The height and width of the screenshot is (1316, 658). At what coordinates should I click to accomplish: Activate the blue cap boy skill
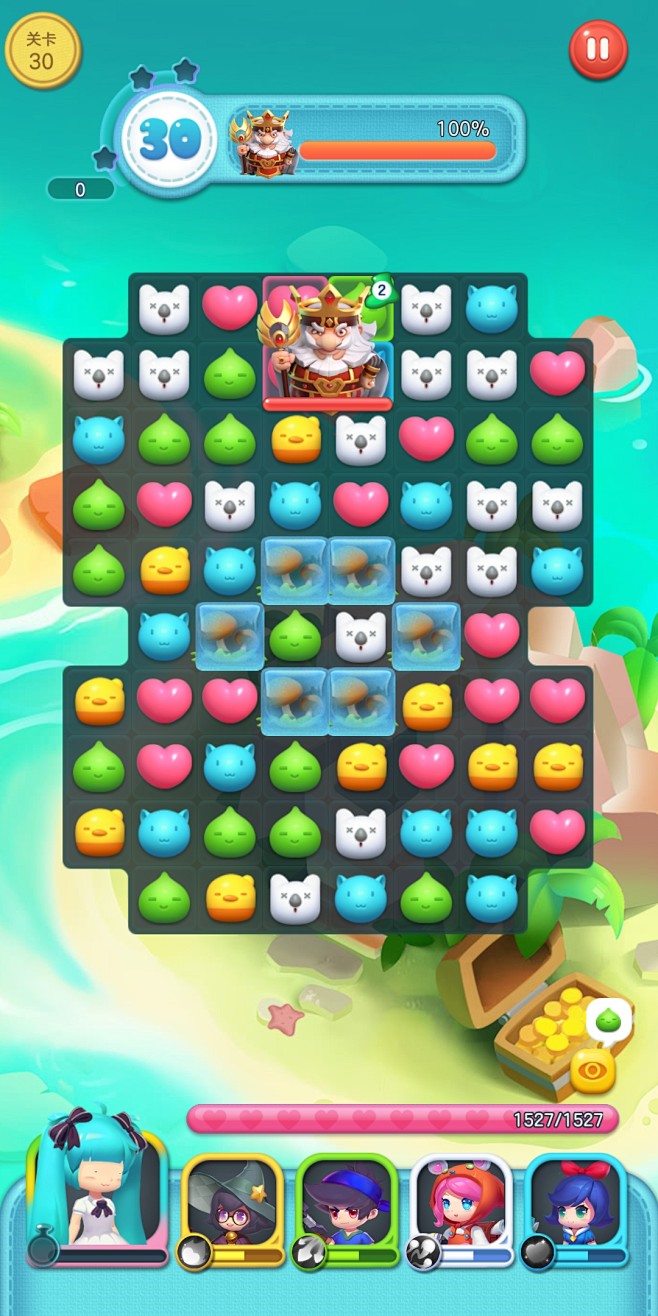click(x=347, y=1210)
